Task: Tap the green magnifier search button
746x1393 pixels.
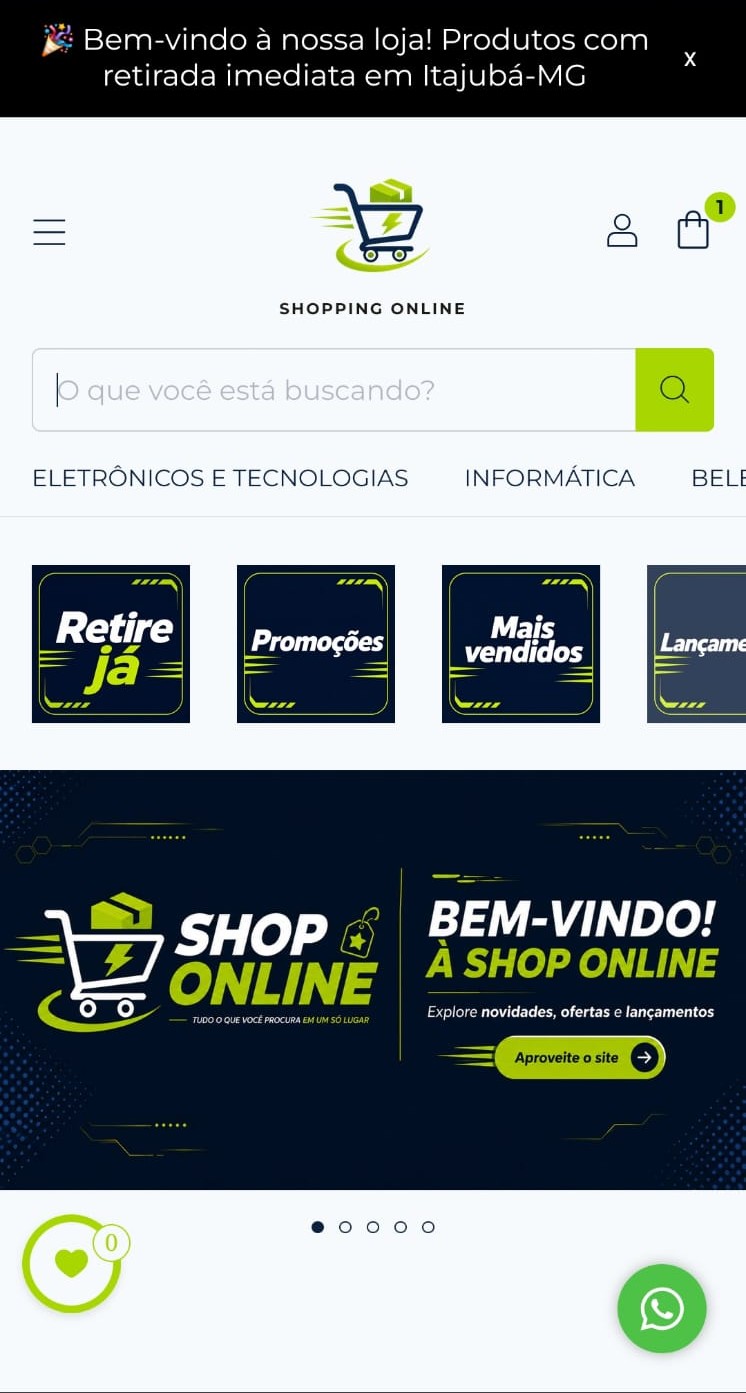Action: coord(675,390)
